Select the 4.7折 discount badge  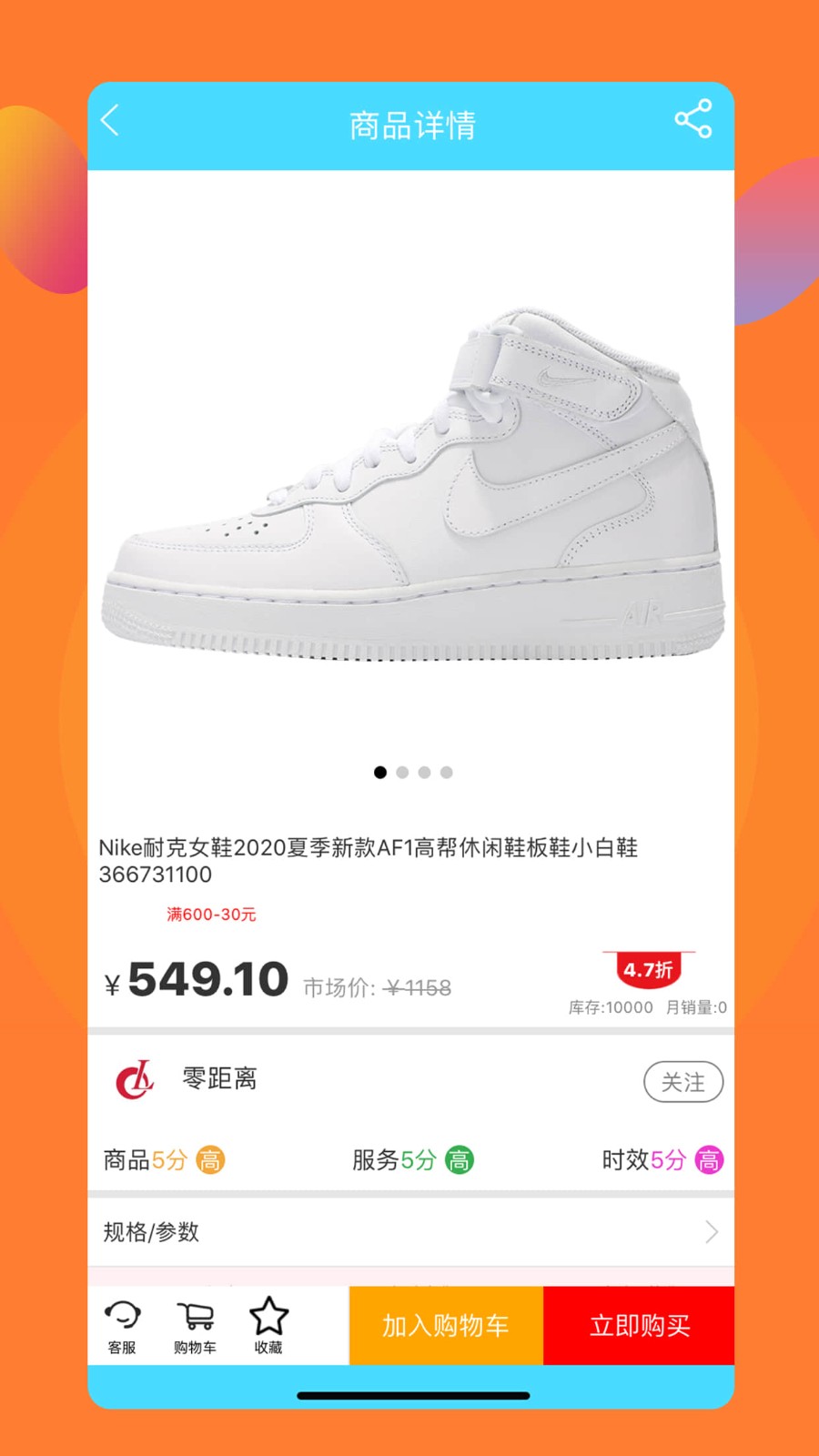(648, 970)
